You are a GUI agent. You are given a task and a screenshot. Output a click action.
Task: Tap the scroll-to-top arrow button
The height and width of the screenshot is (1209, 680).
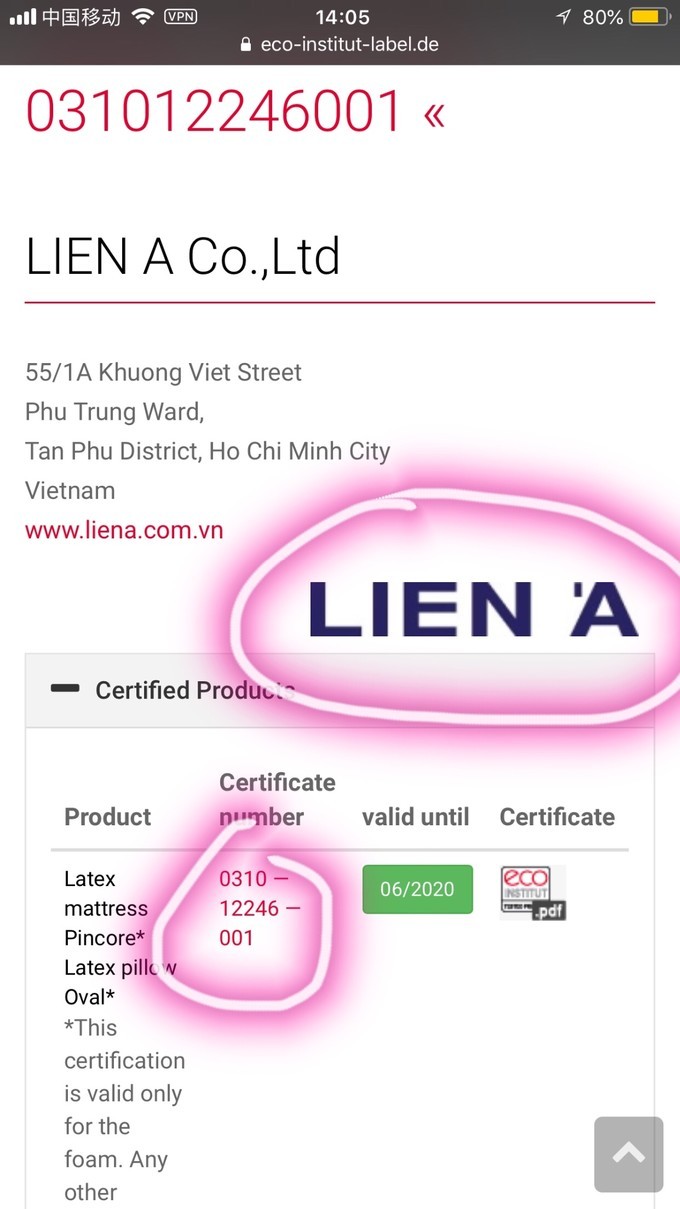628,1154
